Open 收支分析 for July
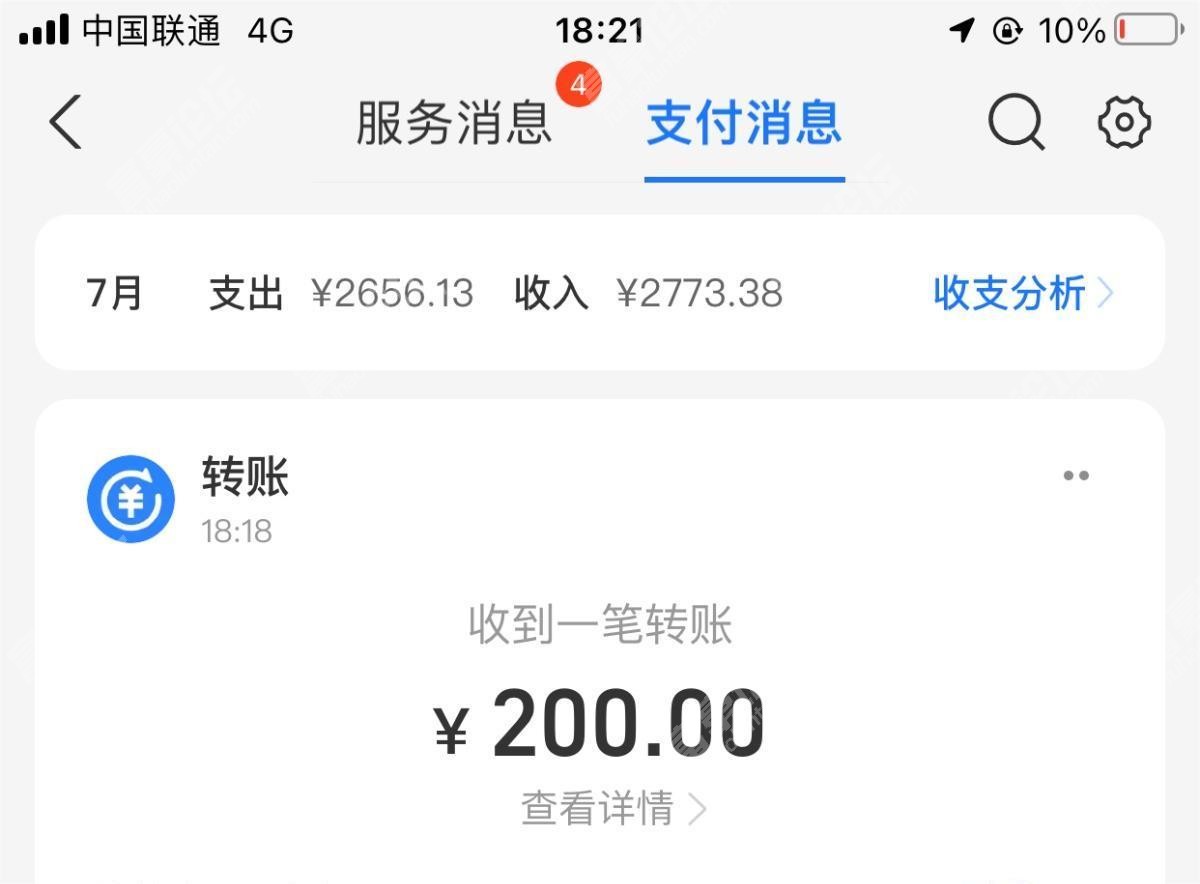Image resolution: width=1200 pixels, height=884 pixels. coord(1022,294)
